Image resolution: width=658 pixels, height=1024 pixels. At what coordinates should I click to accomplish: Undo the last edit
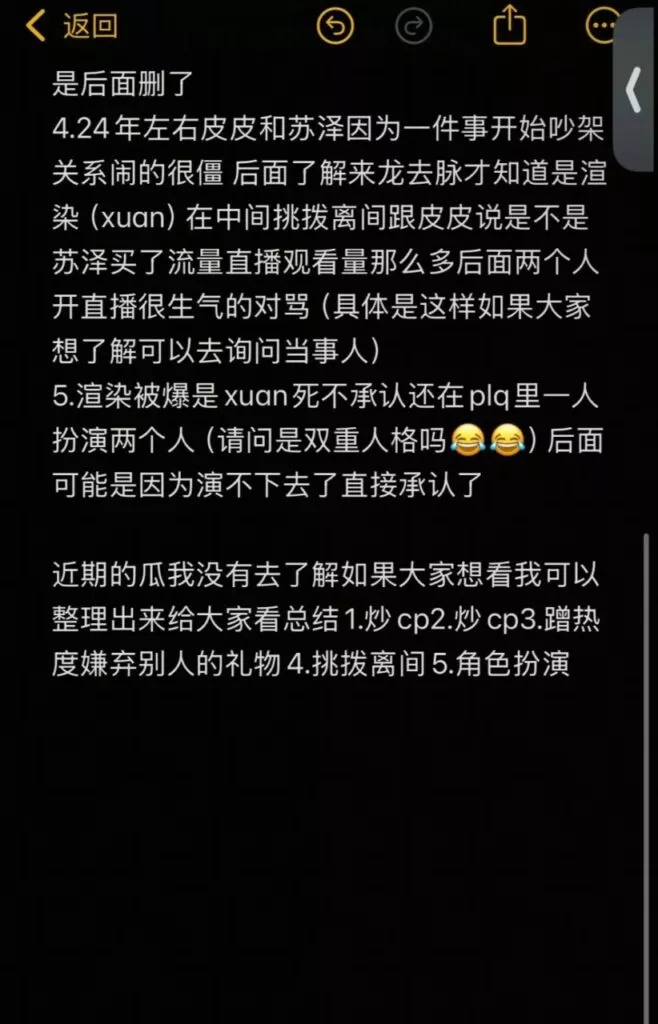click(335, 26)
